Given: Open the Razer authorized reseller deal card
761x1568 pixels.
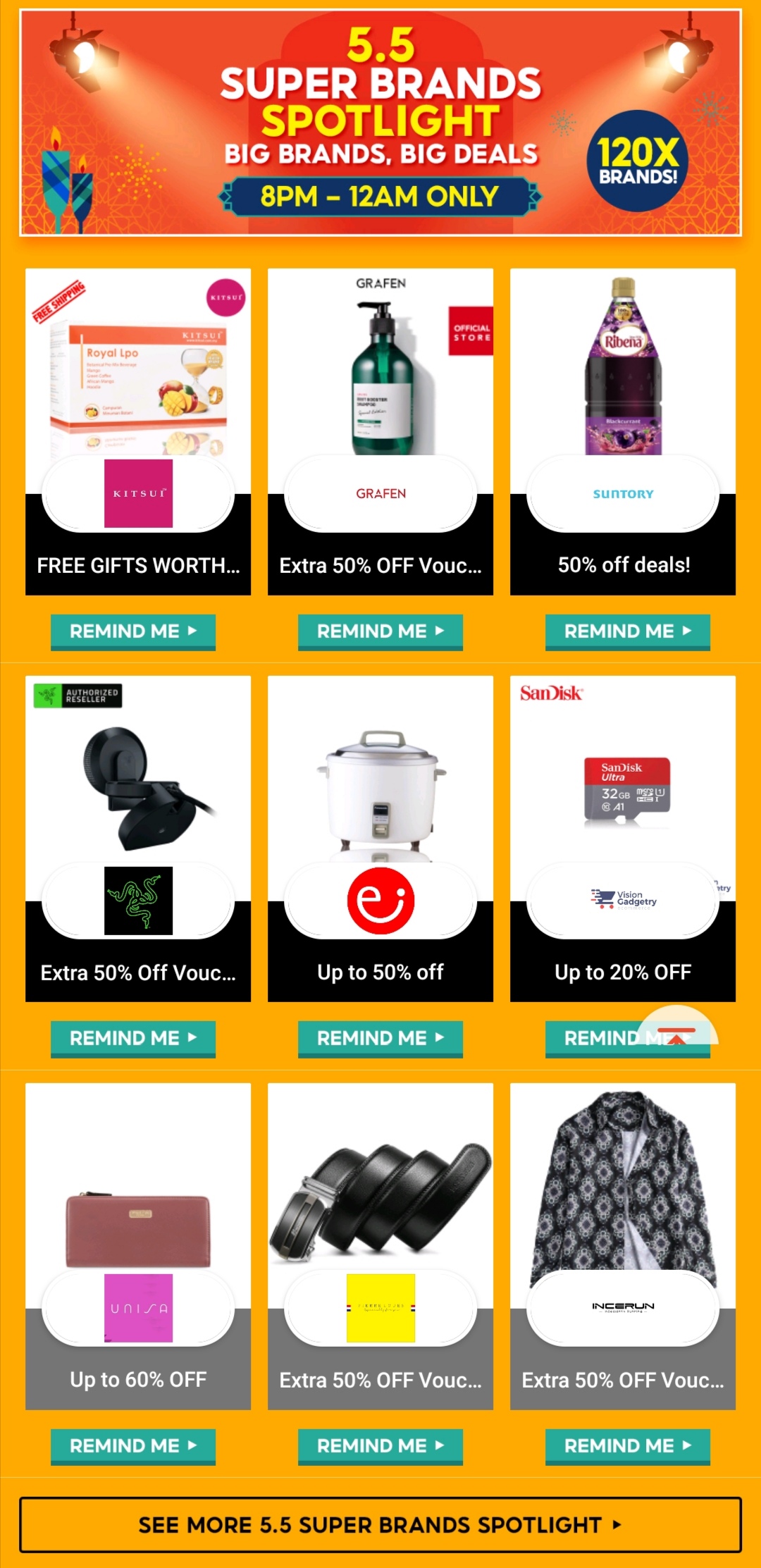Looking at the screenshot, I should pyautogui.click(x=138, y=837).
